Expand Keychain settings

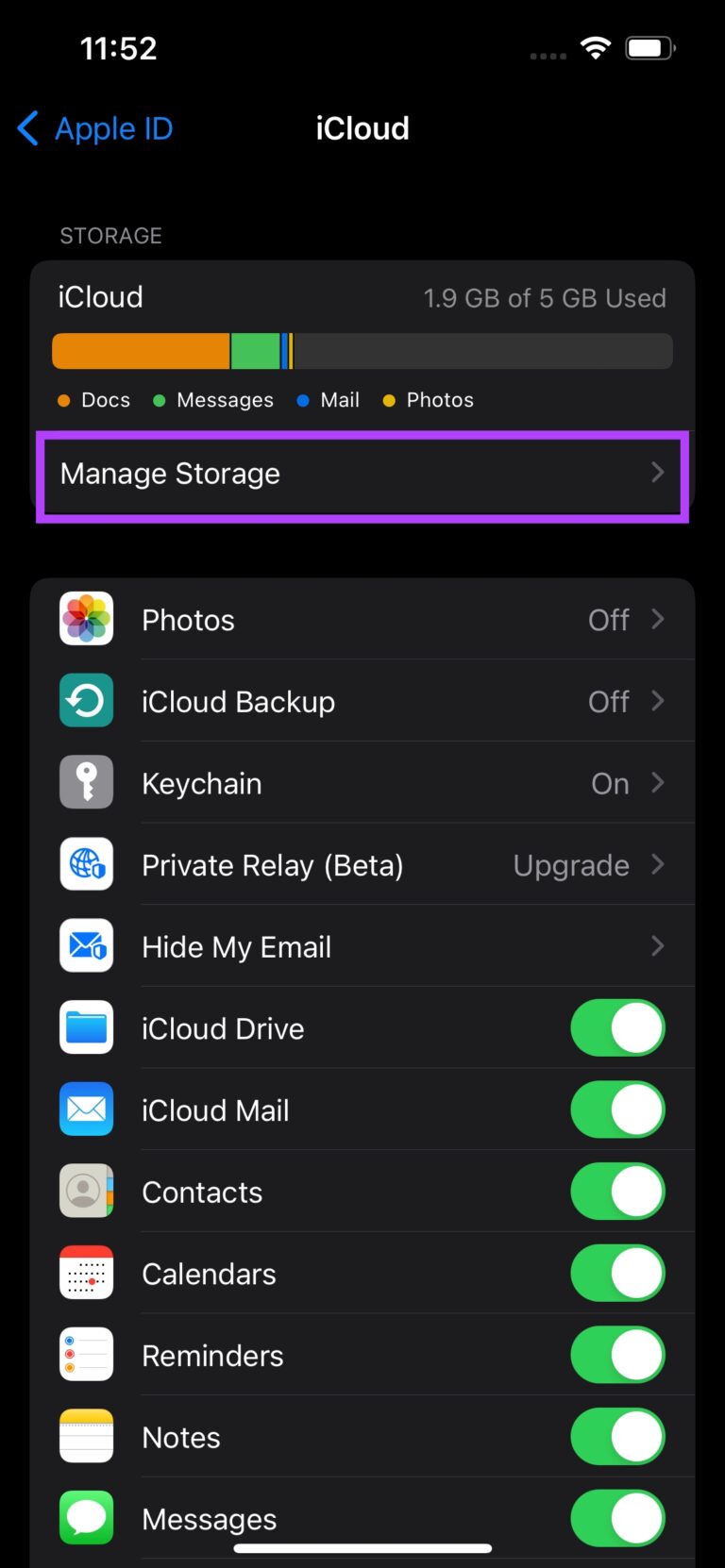pyautogui.click(x=657, y=782)
